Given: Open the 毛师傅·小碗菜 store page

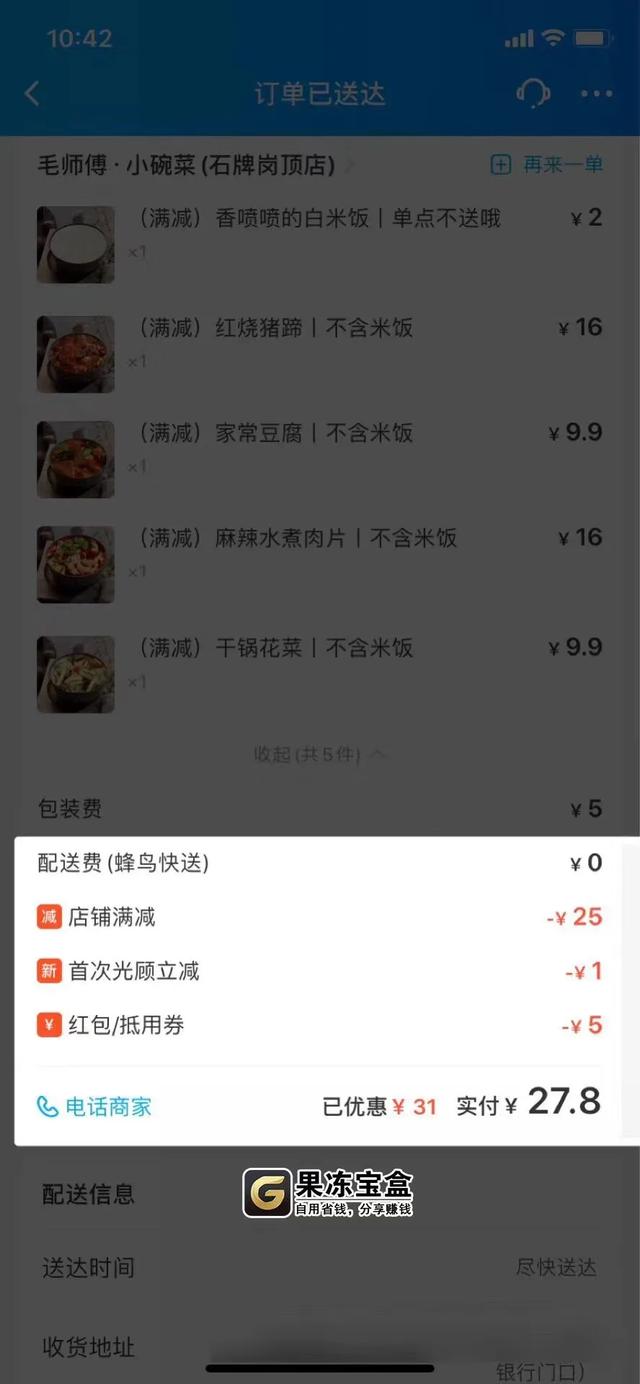Looking at the screenshot, I should coord(190,165).
